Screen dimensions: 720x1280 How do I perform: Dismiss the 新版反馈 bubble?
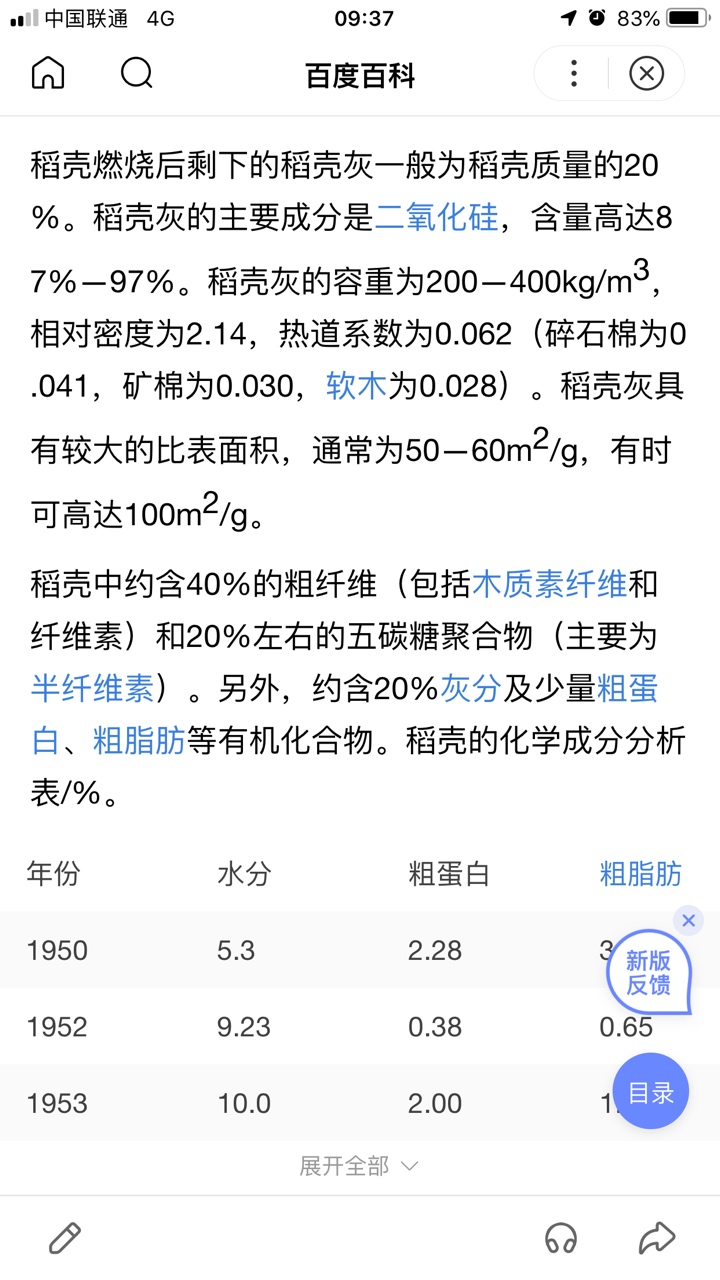coord(688,921)
